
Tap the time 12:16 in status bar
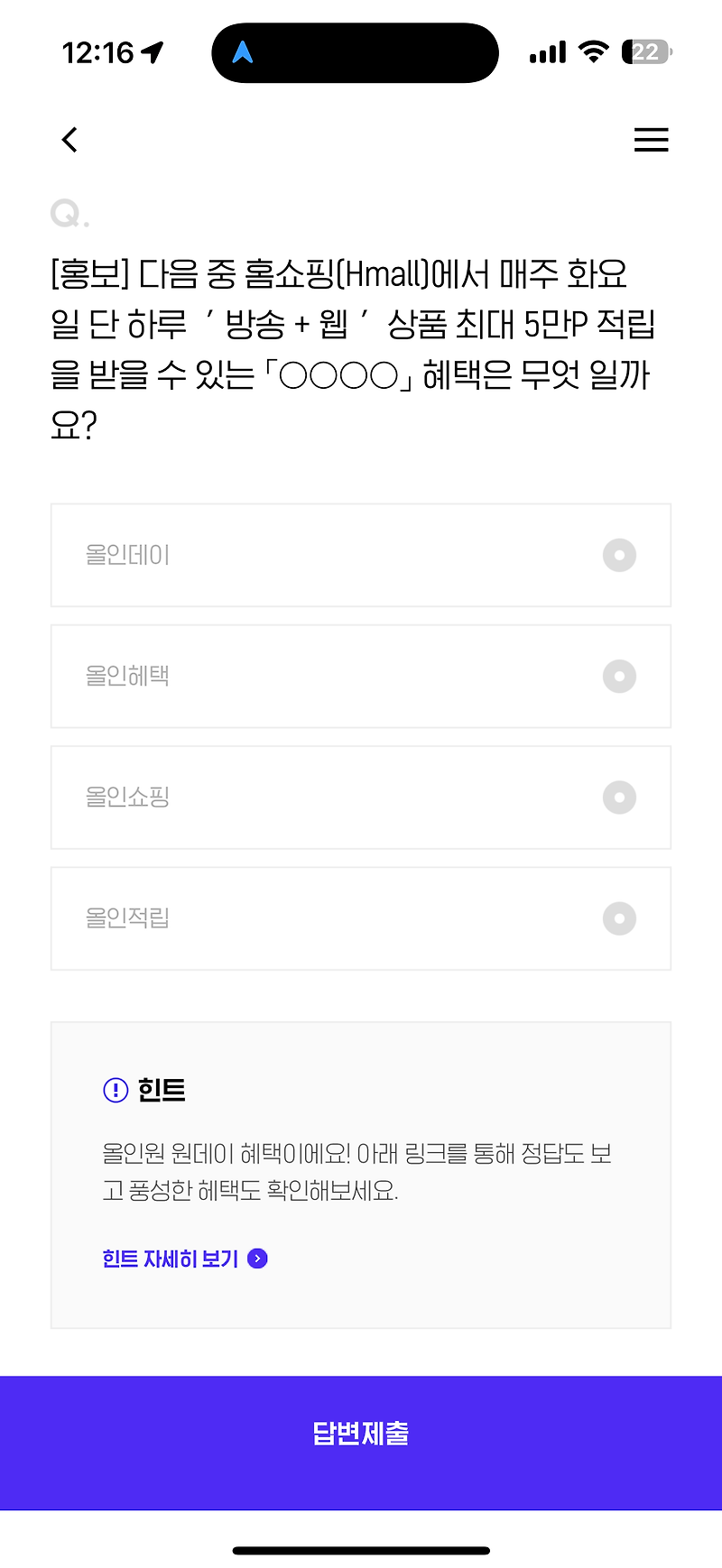[x=96, y=51]
